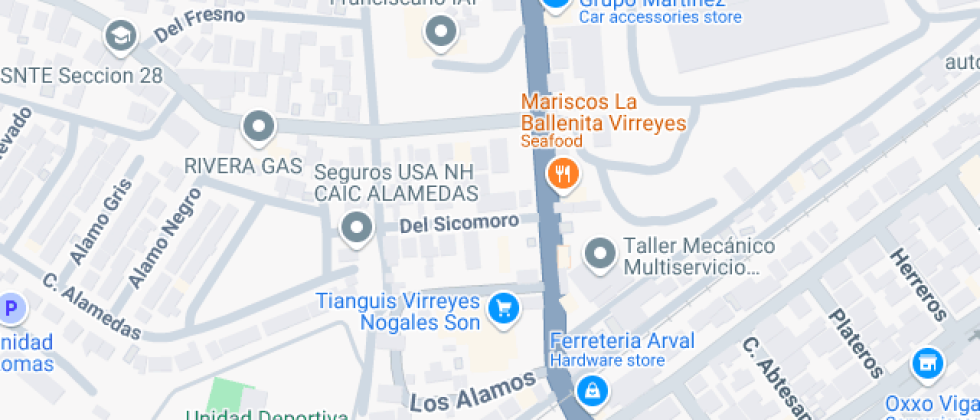Open Taller Mecánico Multiservicio map marker

point(600,255)
